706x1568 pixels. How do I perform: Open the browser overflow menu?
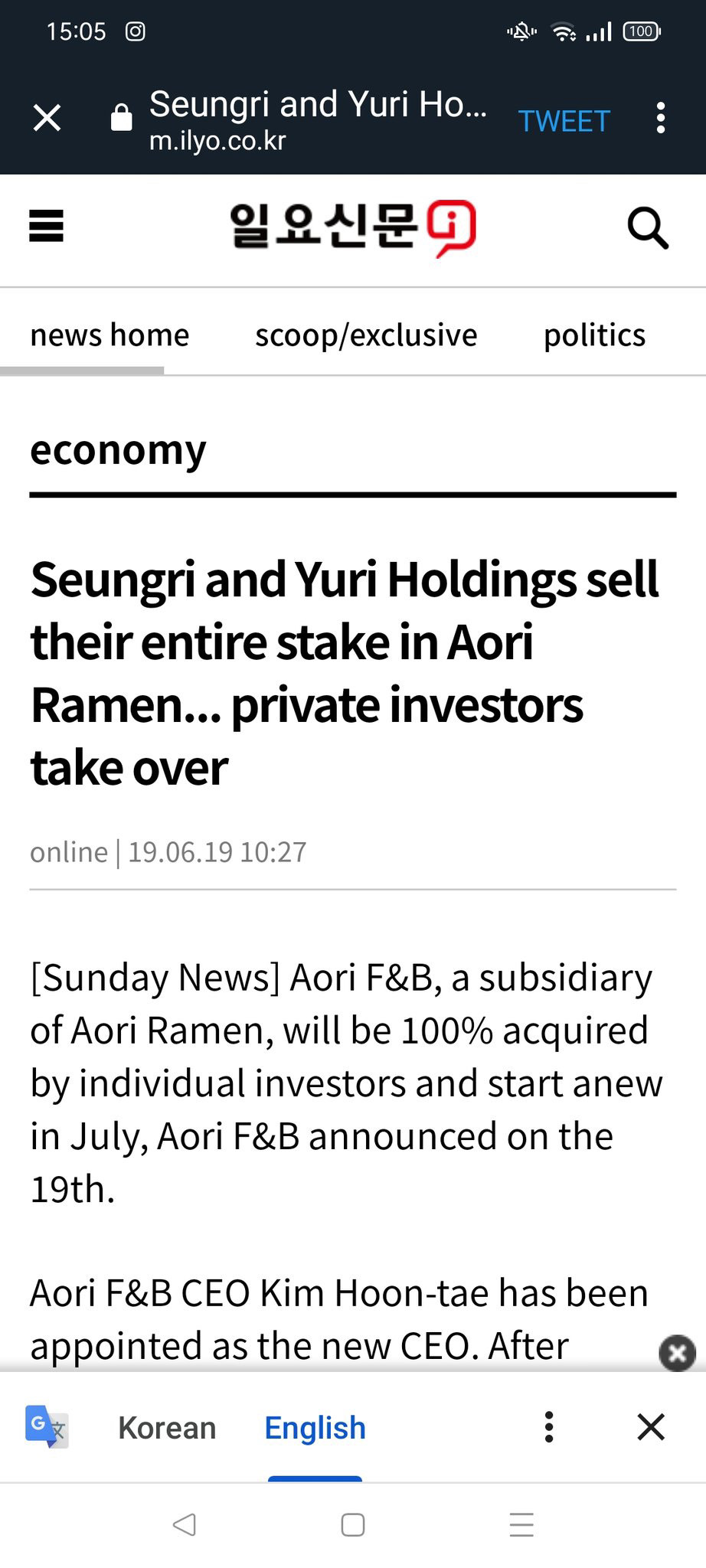[661, 119]
